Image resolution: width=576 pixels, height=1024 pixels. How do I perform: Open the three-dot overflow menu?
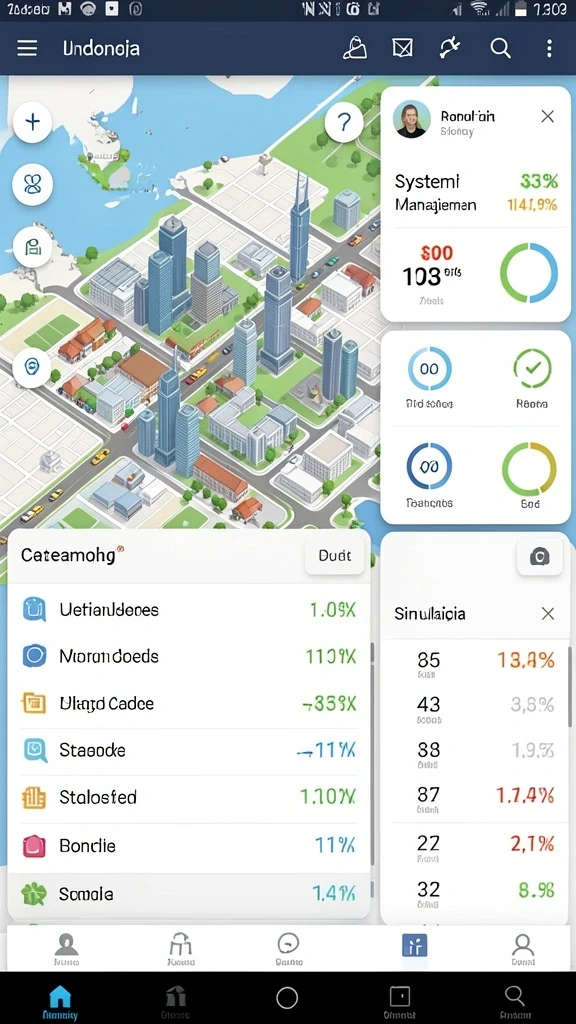click(x=549, y=48)
